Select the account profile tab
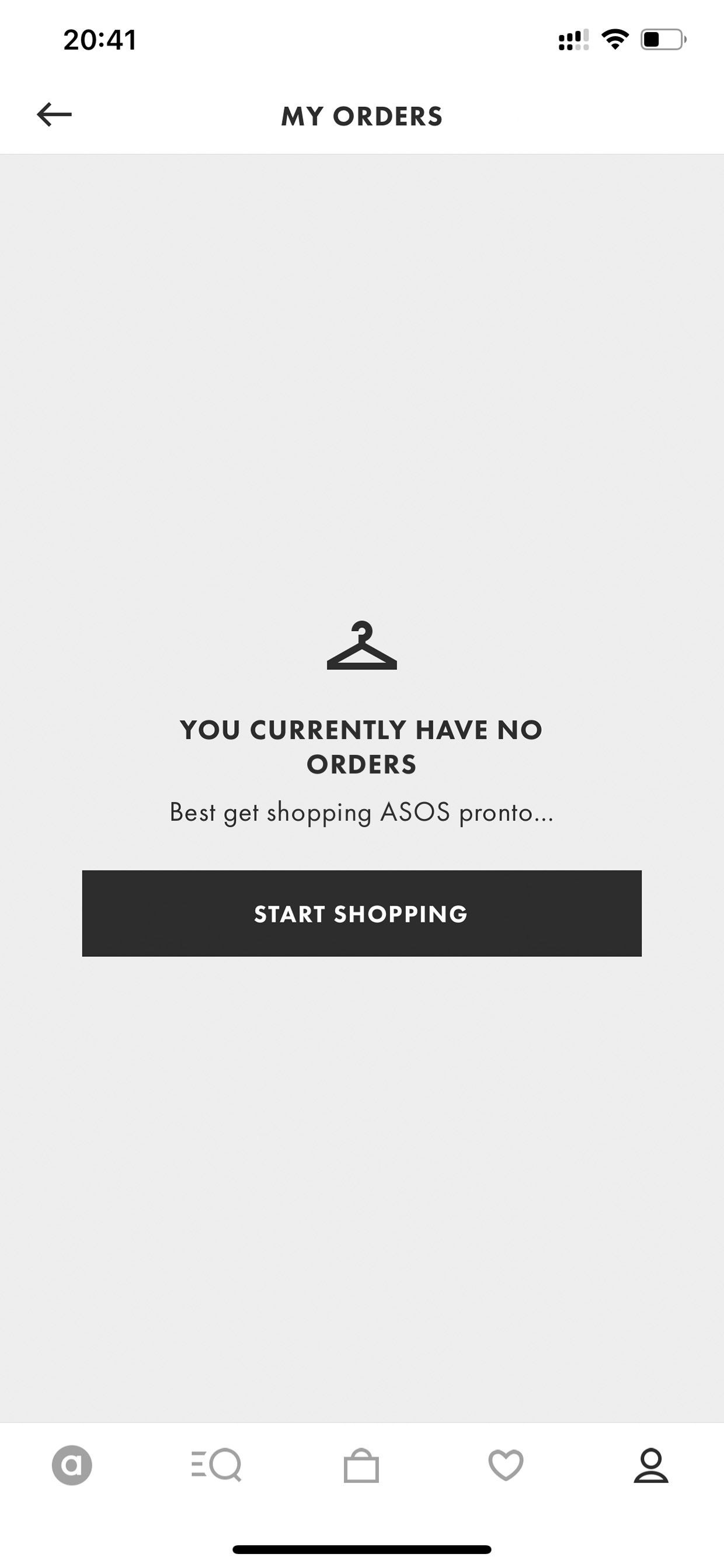The width and height of the screenshot is (724, 1568). (x=651, y=1465)
